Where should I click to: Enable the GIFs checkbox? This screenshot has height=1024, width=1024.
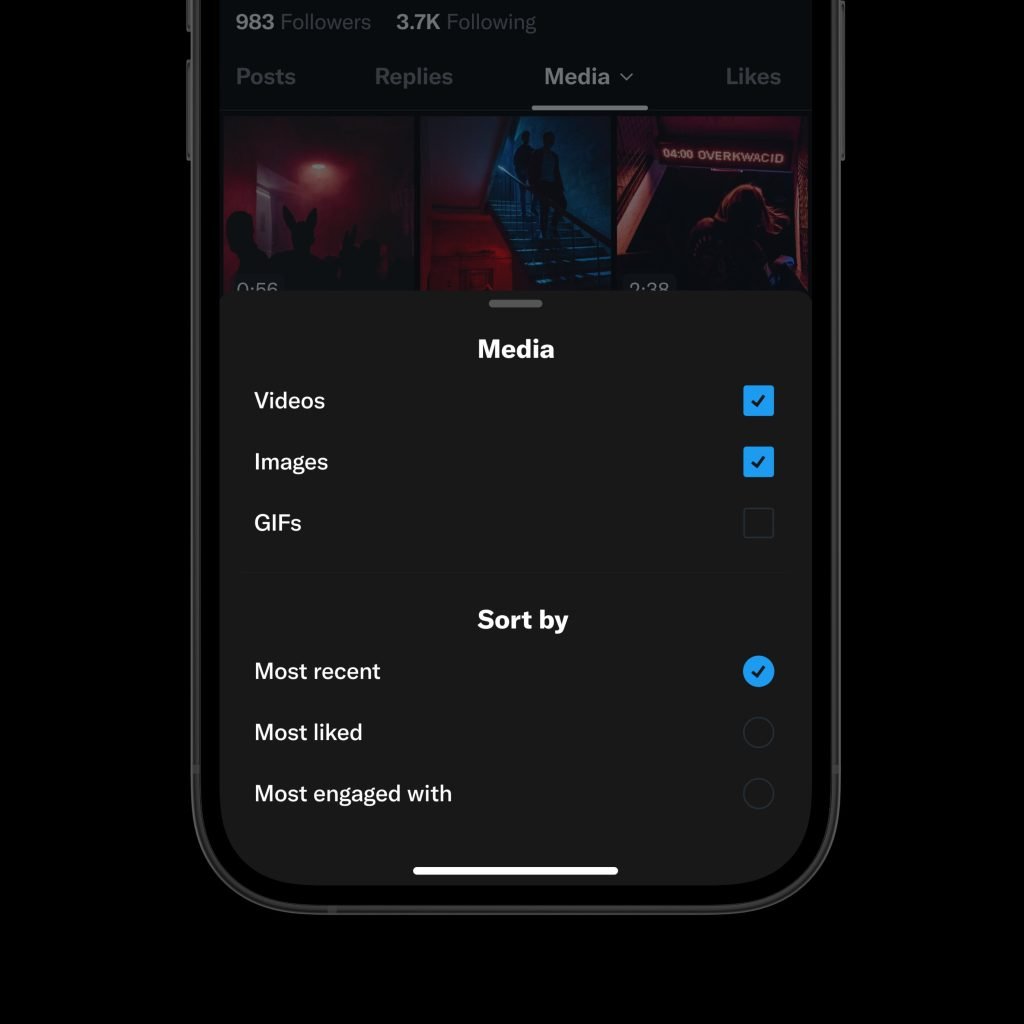758,523
